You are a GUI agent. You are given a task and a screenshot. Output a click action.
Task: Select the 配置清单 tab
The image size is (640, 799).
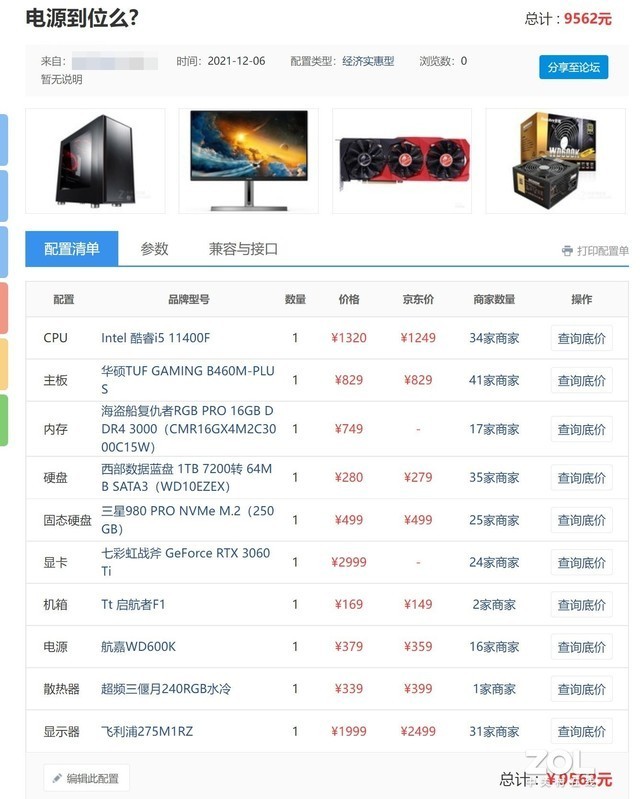[x=72, y=249]
